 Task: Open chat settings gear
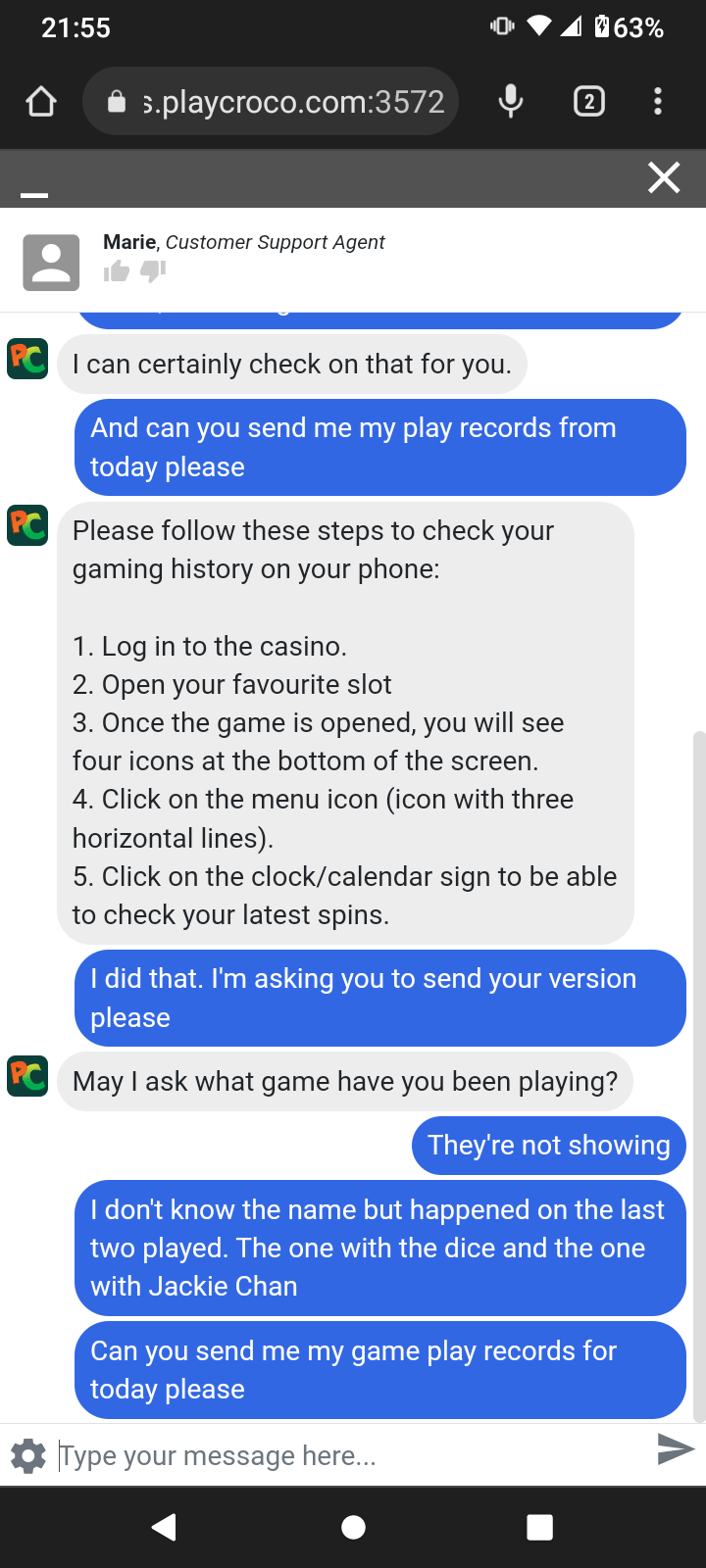pyautogui.click(x=28, y=1456)
